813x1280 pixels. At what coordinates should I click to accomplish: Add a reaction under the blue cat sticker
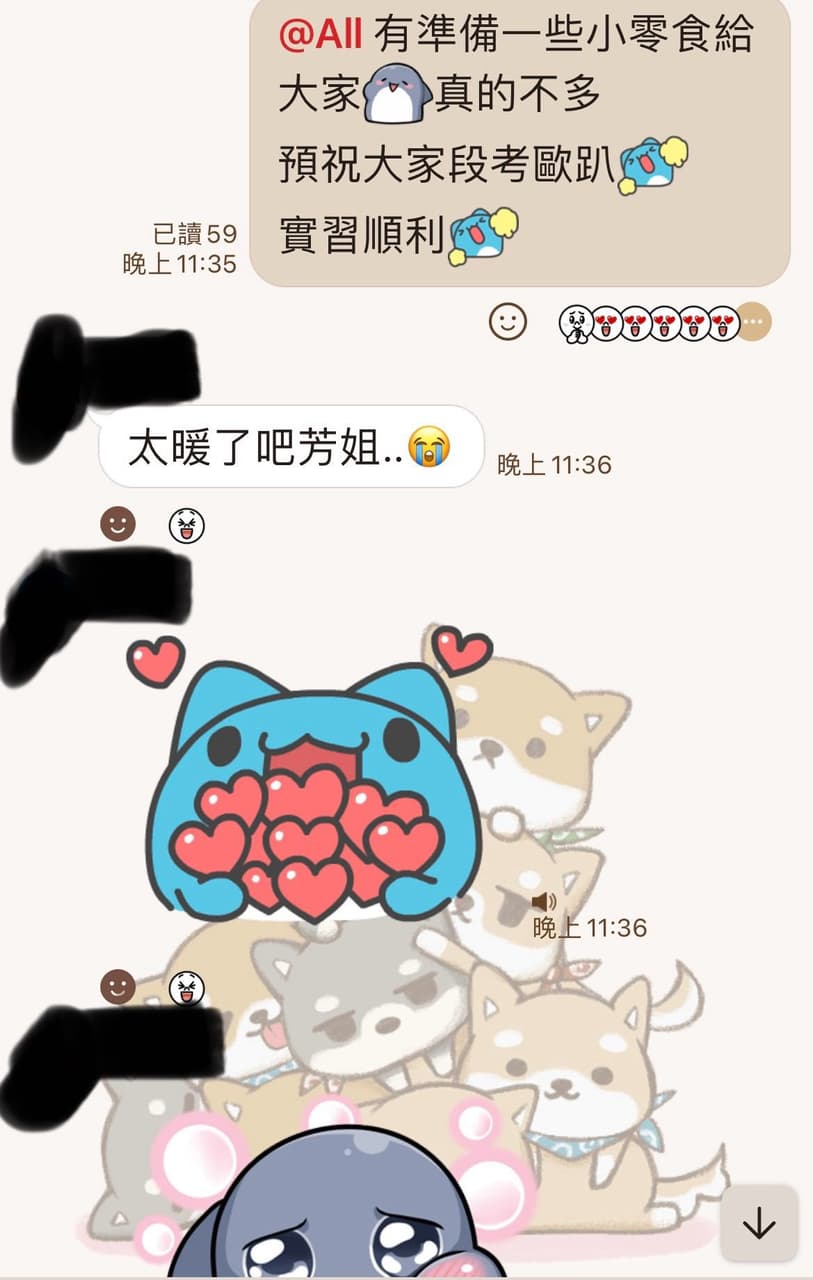coord(118,987)
